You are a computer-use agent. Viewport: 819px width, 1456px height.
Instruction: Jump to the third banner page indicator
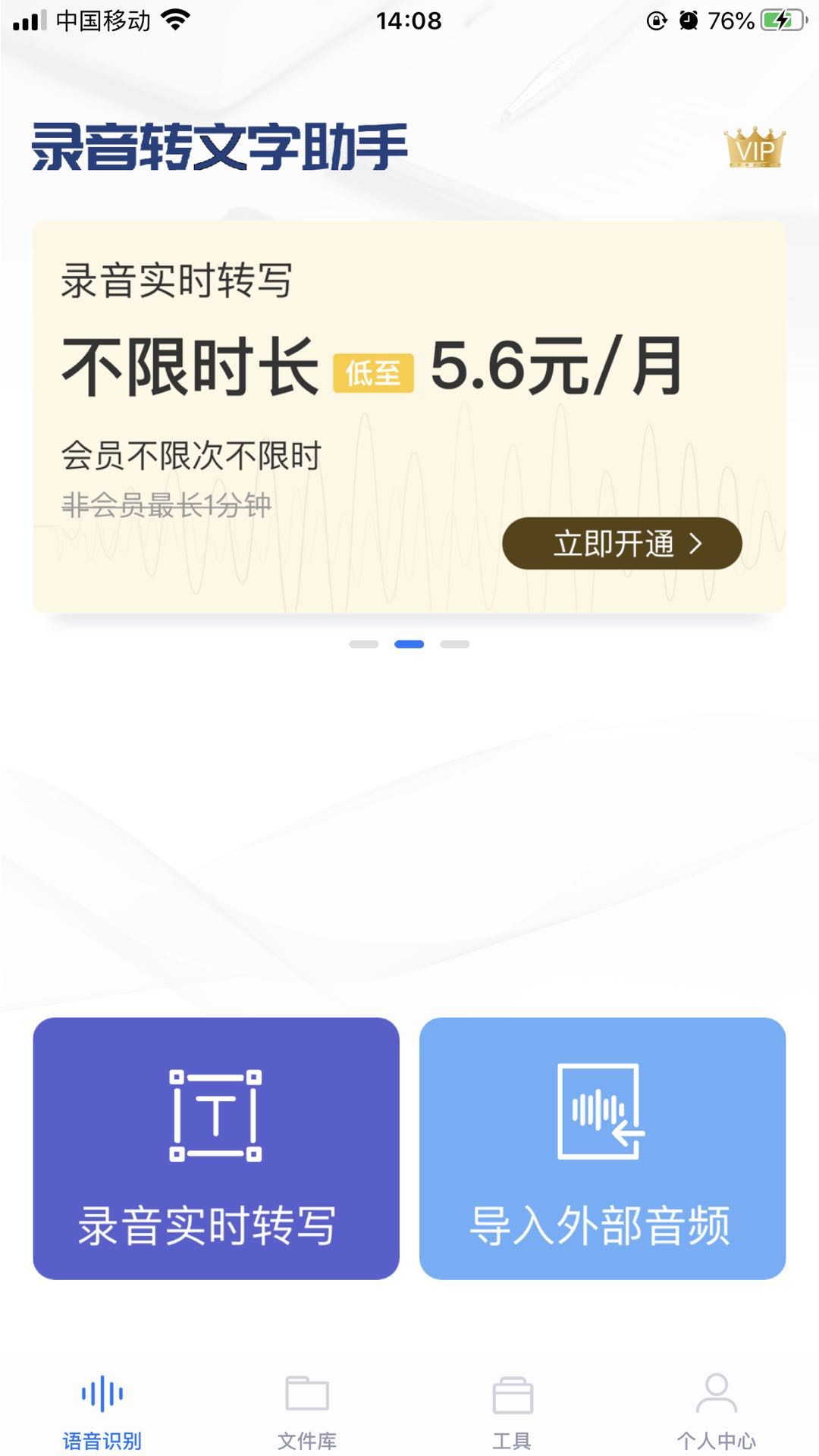pos(455,644)
